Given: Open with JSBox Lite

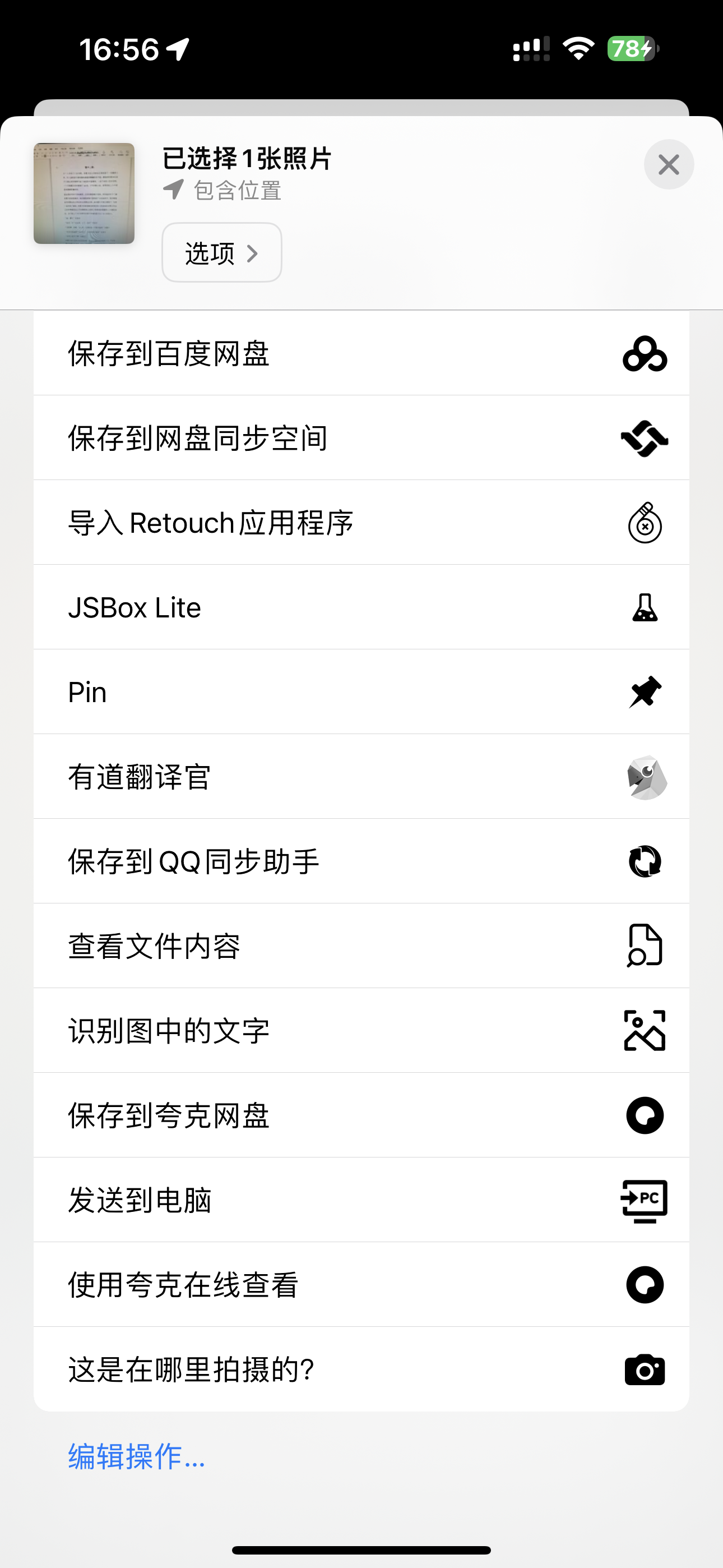Looking at the screenshot, I should pyautogui.click(x=361, y=607).
